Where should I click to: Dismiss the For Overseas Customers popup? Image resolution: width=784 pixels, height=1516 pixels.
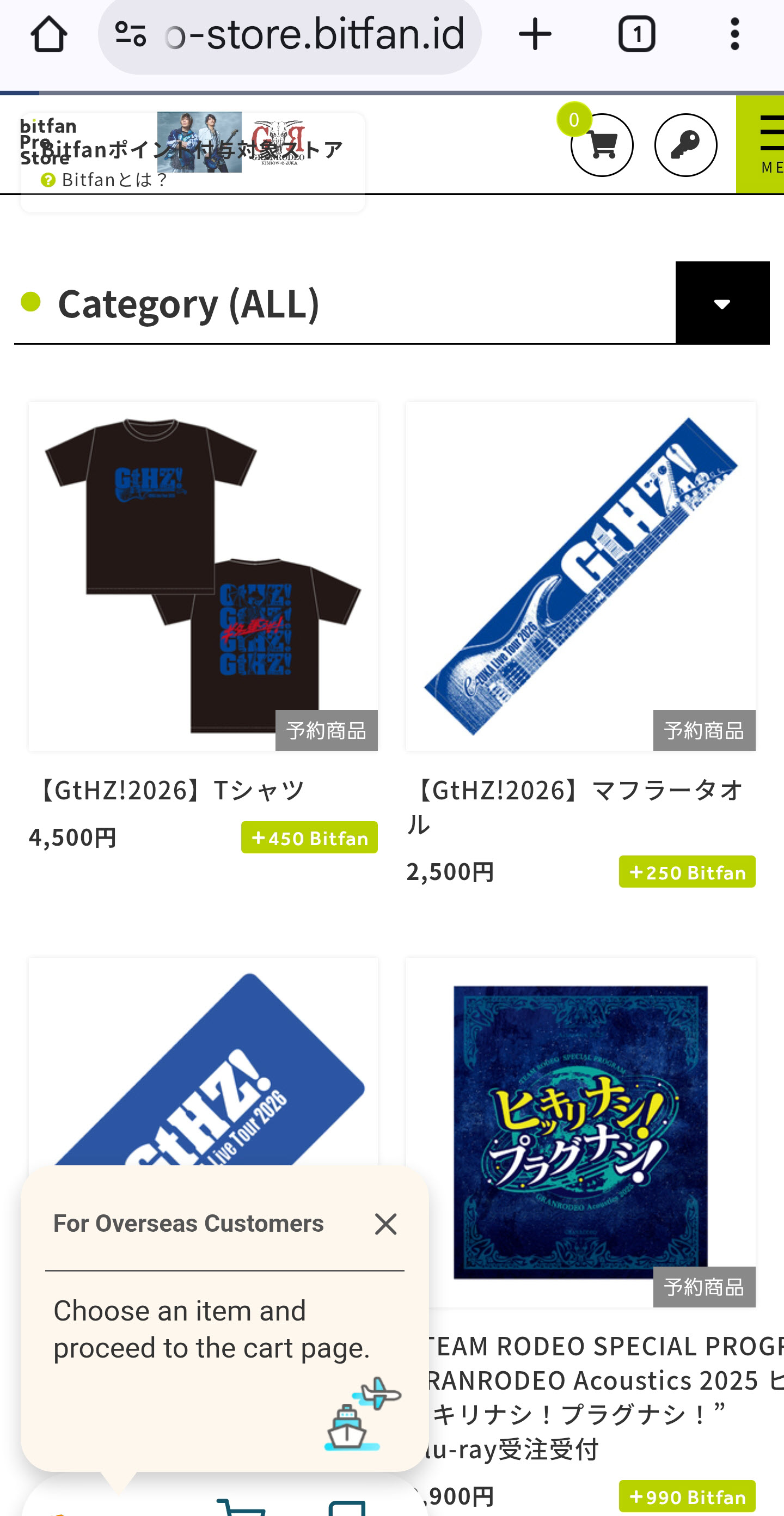click(x=386, y=1224)
